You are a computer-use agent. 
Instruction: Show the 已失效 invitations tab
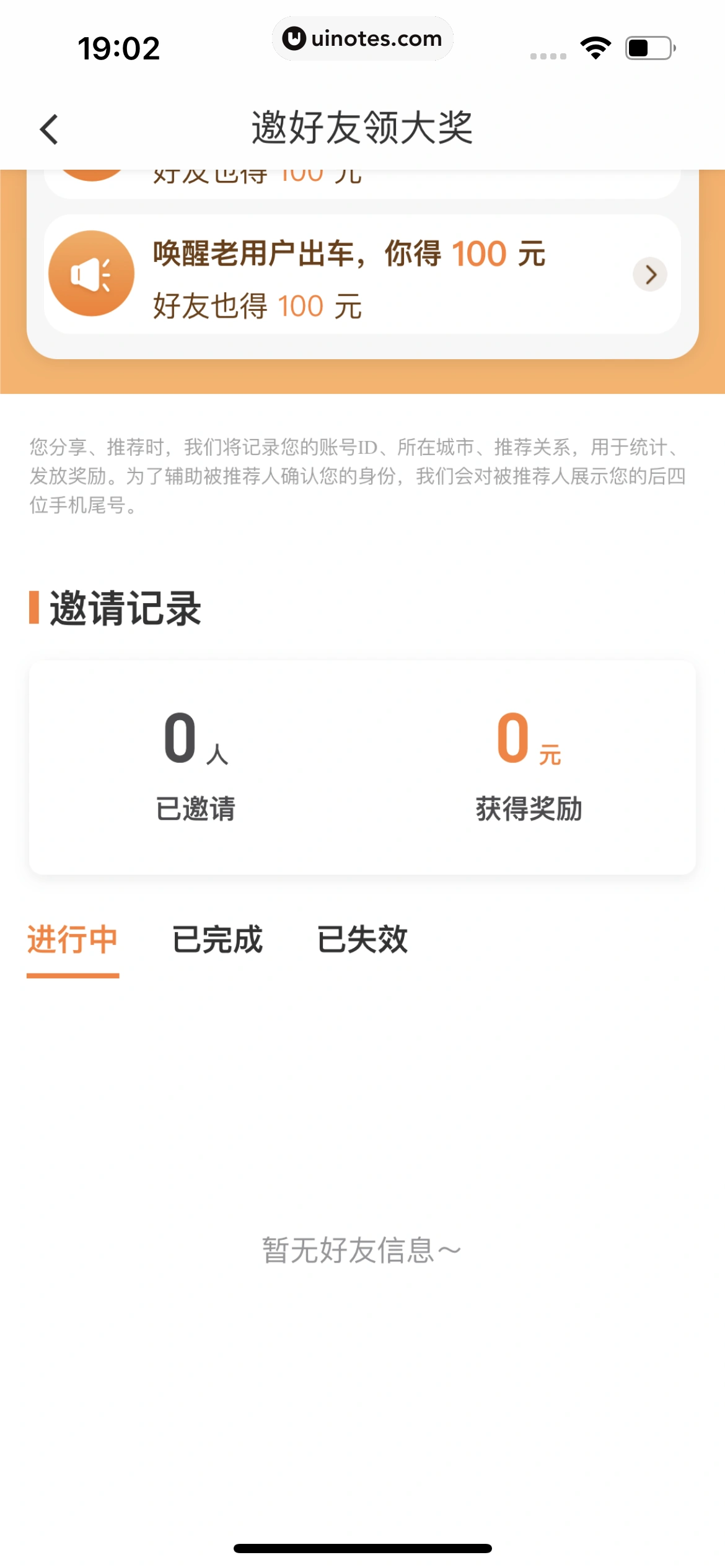click(x=362, y=940)
